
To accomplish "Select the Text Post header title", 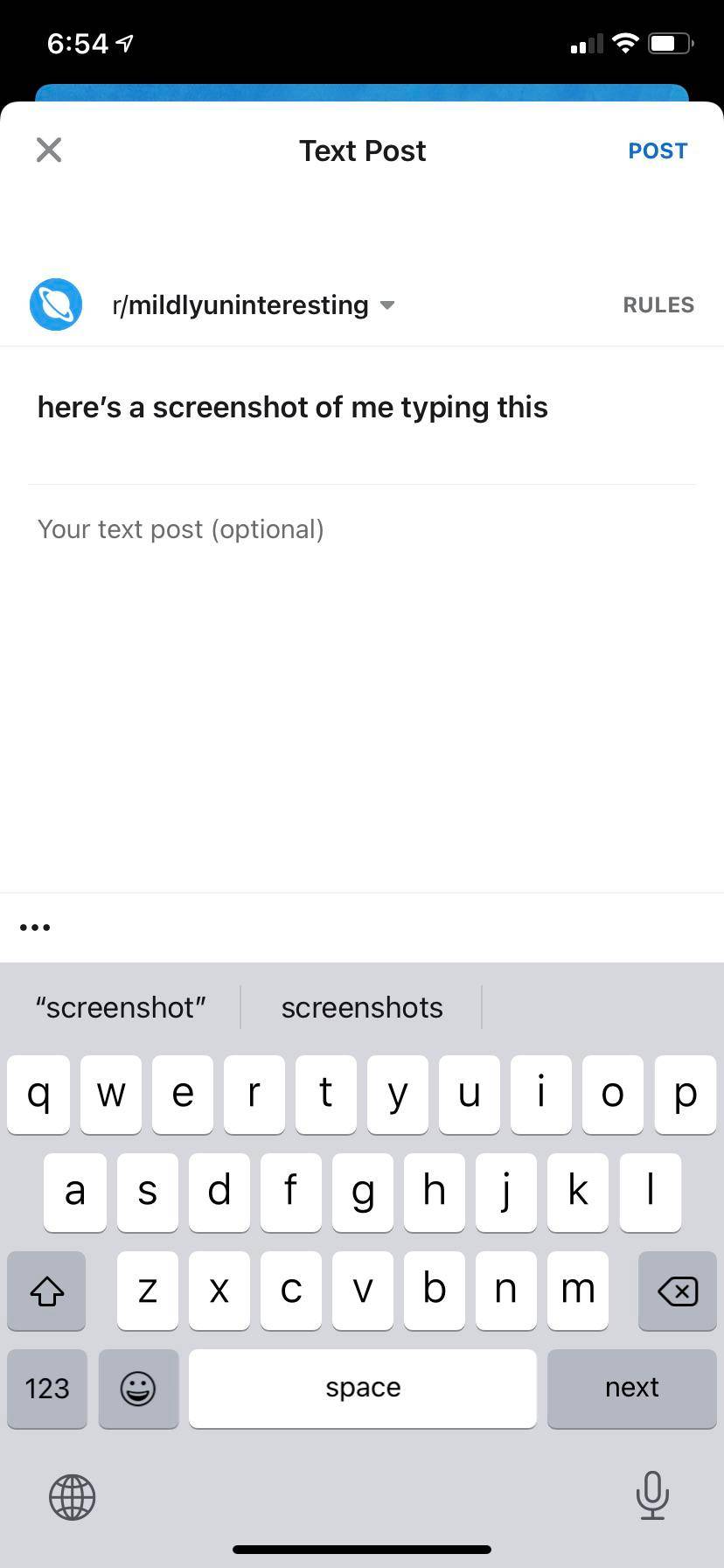I will [x=362, y=150].
